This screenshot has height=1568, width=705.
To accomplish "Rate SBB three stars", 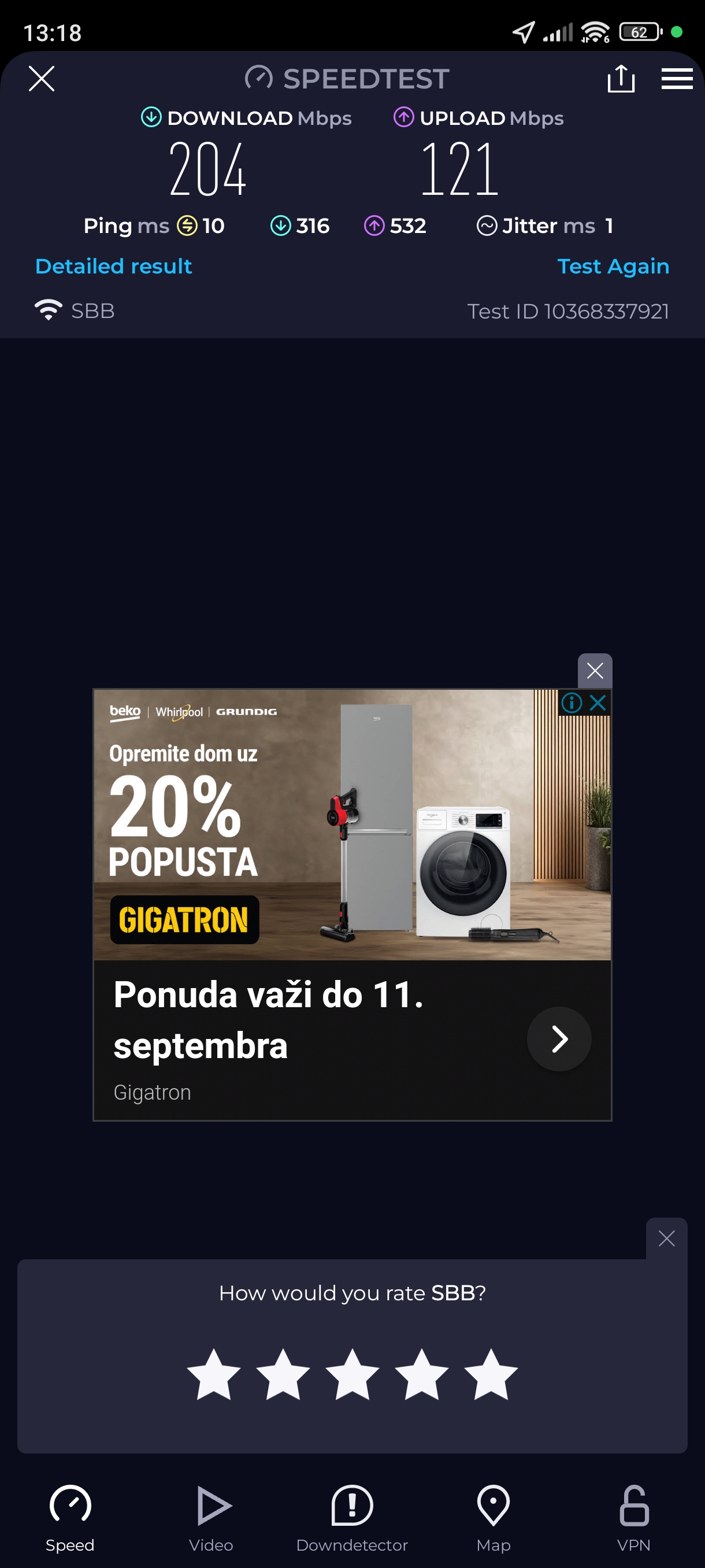I will [352, 1374].
